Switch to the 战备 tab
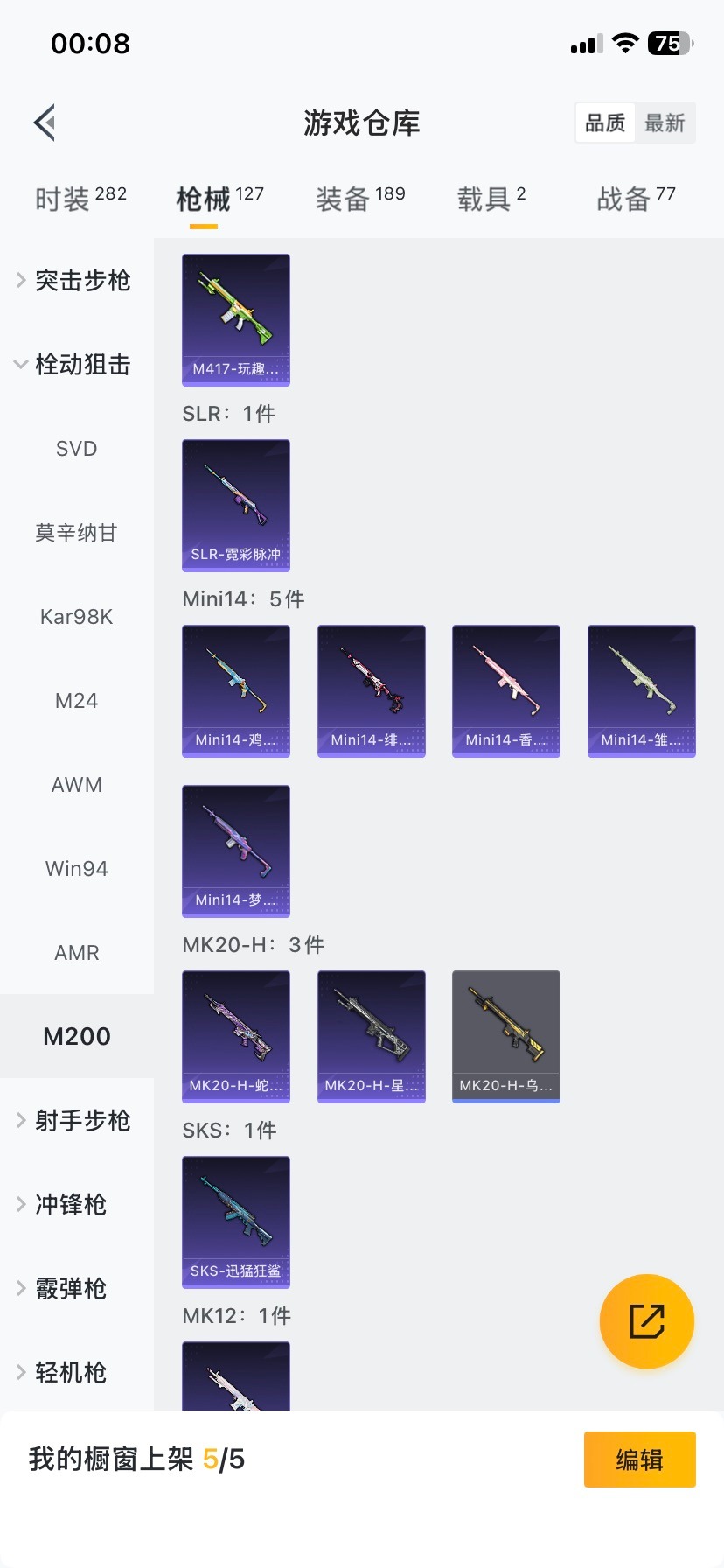 [636, 199]
